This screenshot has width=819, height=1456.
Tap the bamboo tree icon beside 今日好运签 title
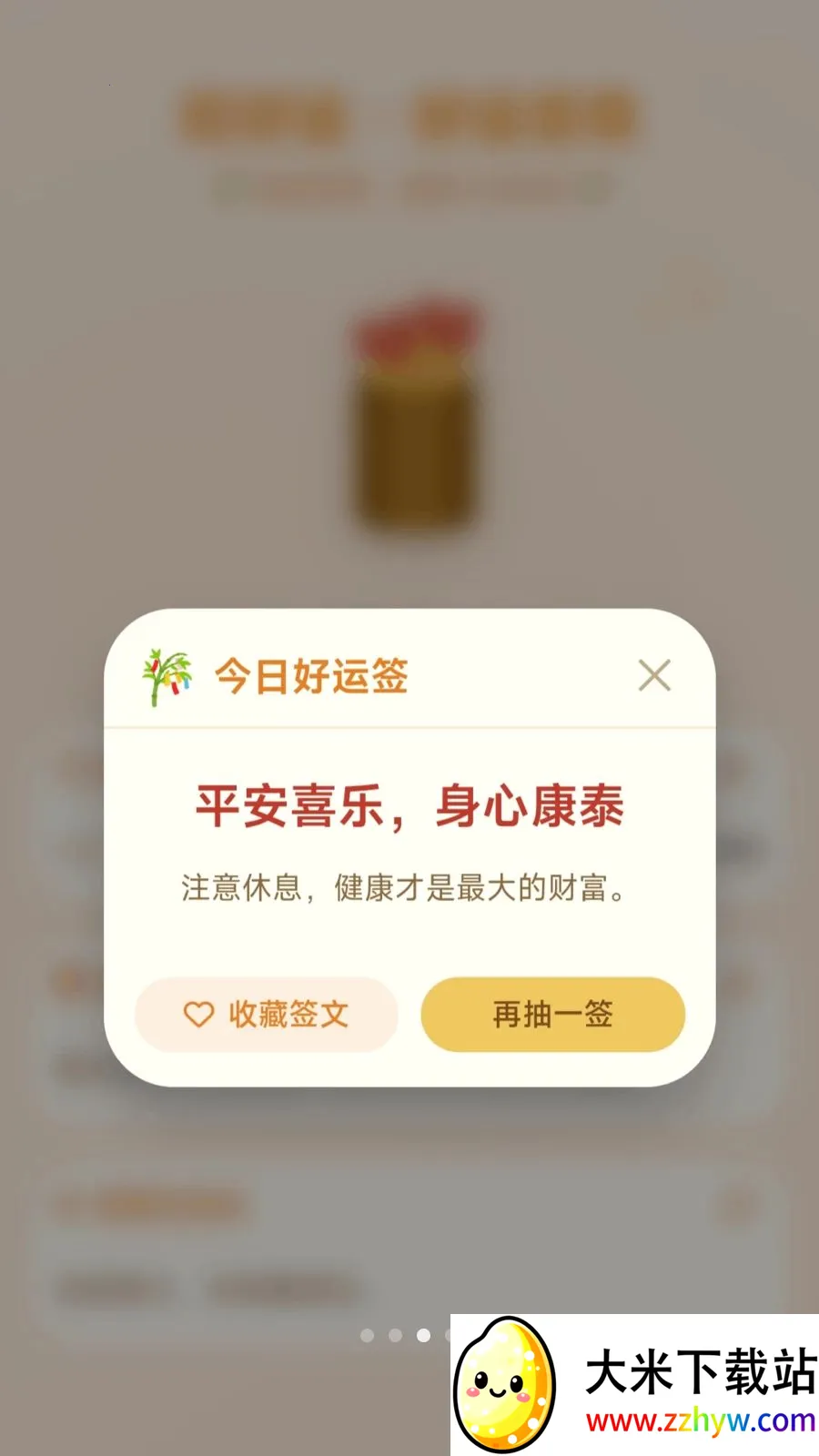pos(167,677)
